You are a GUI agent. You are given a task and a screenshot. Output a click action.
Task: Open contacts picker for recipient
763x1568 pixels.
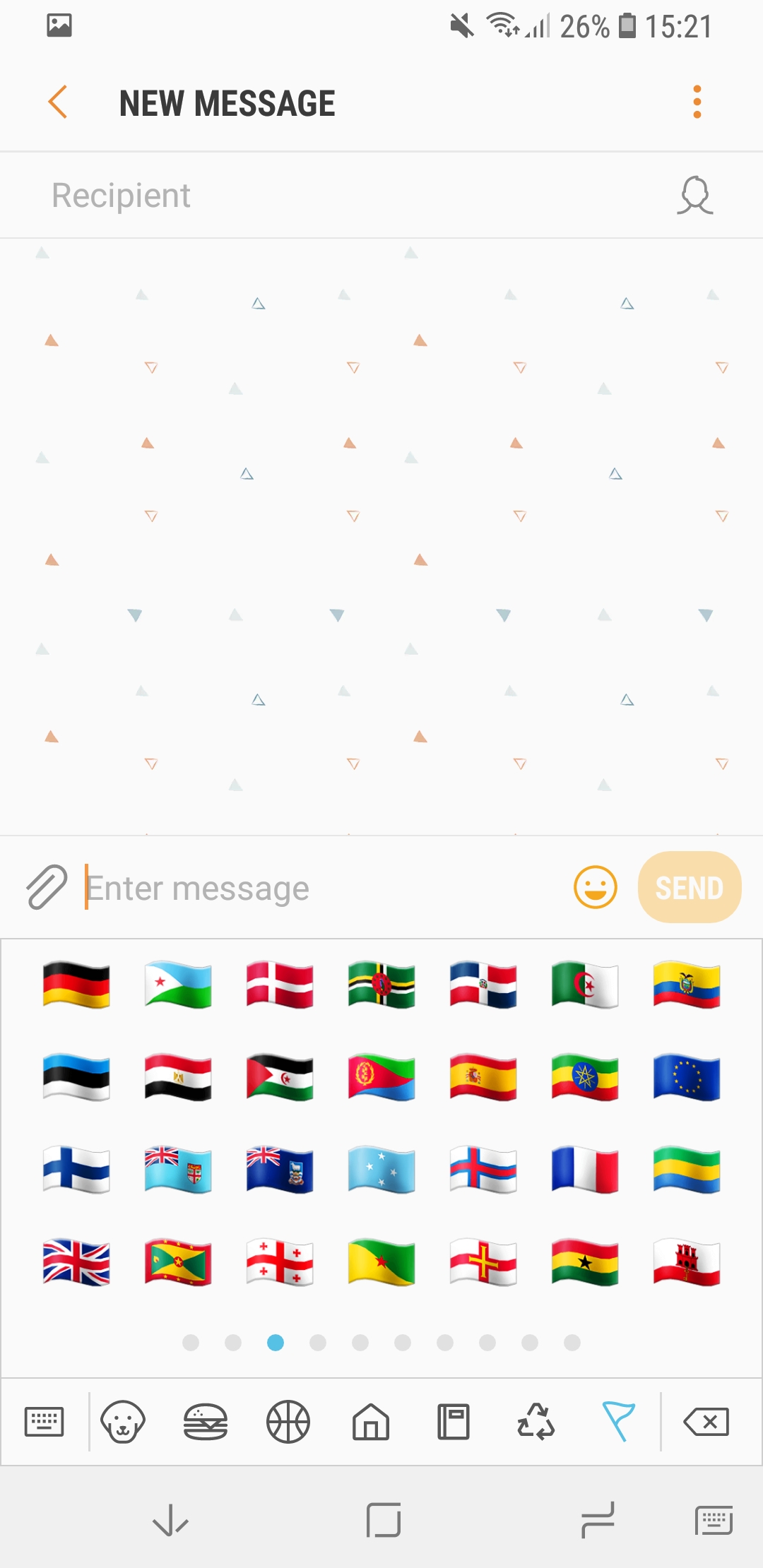pos(694,196)
